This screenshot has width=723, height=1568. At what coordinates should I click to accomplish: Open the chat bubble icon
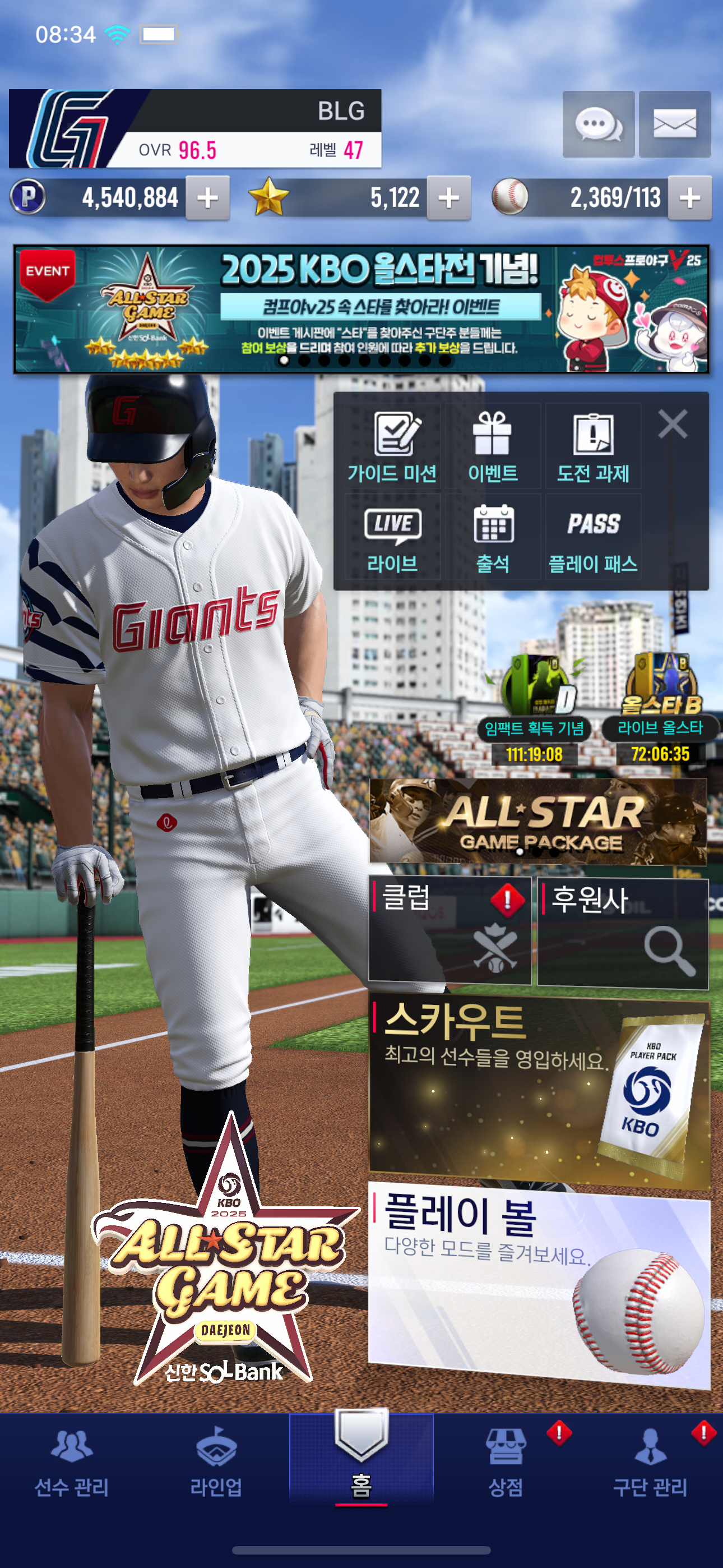pos(597,125)
